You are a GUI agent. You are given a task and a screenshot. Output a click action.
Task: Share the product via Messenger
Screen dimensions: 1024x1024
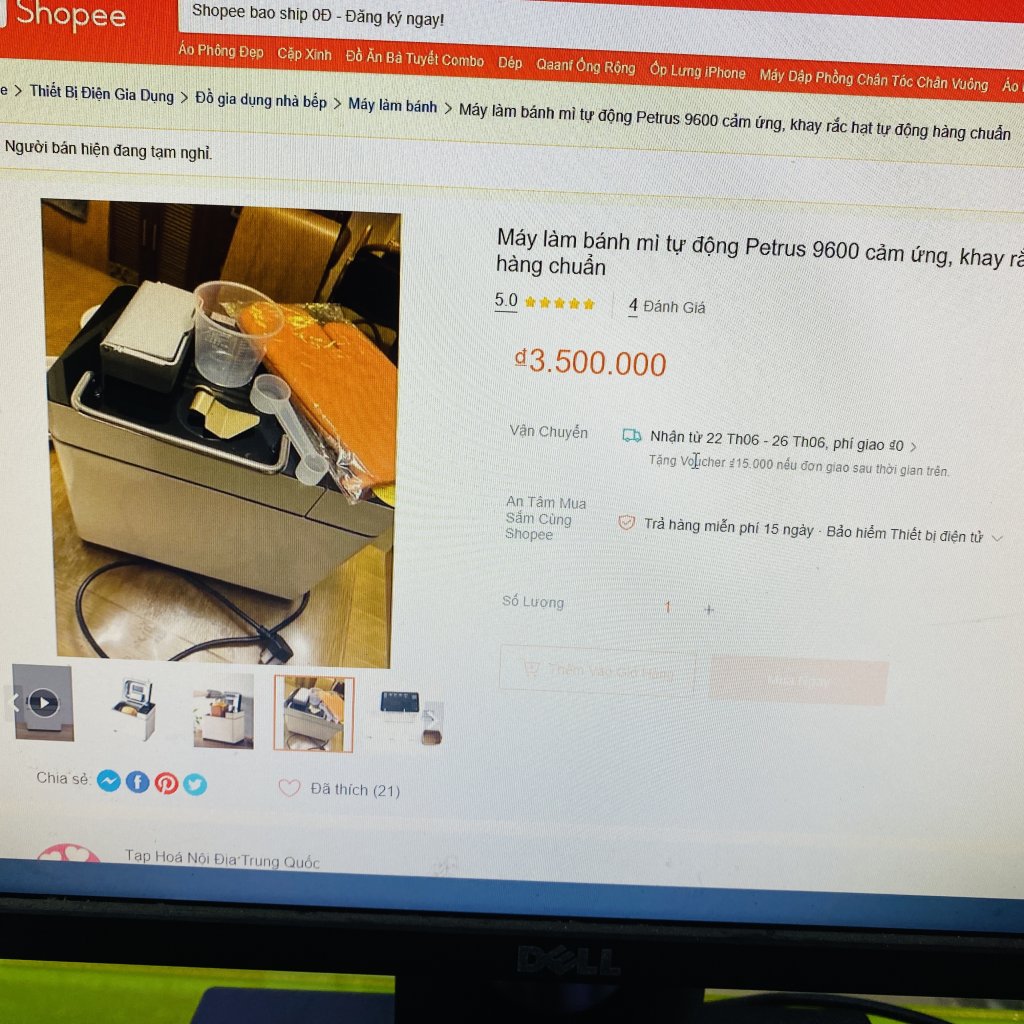tap(109, 781)
